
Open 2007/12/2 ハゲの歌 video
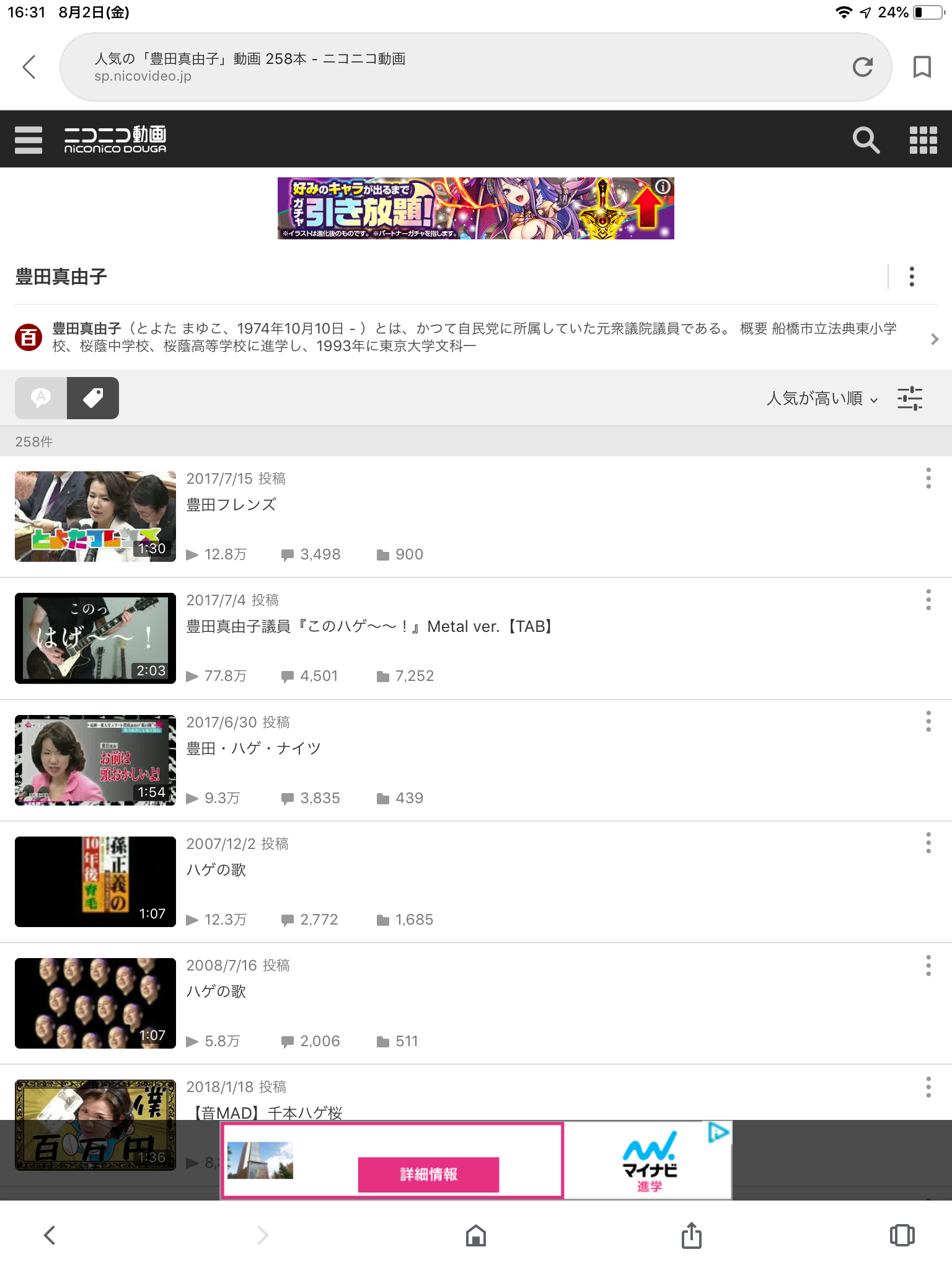click(x=216, y=870)
